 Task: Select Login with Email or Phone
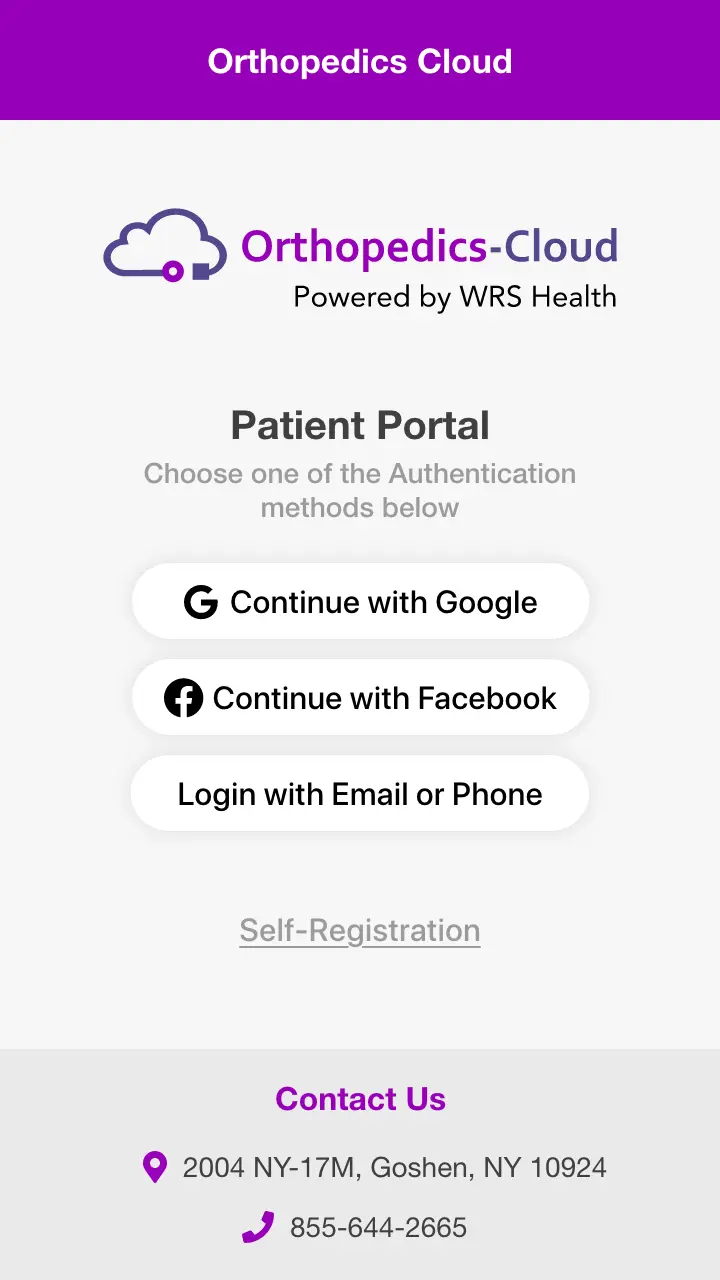click(360, 794)
